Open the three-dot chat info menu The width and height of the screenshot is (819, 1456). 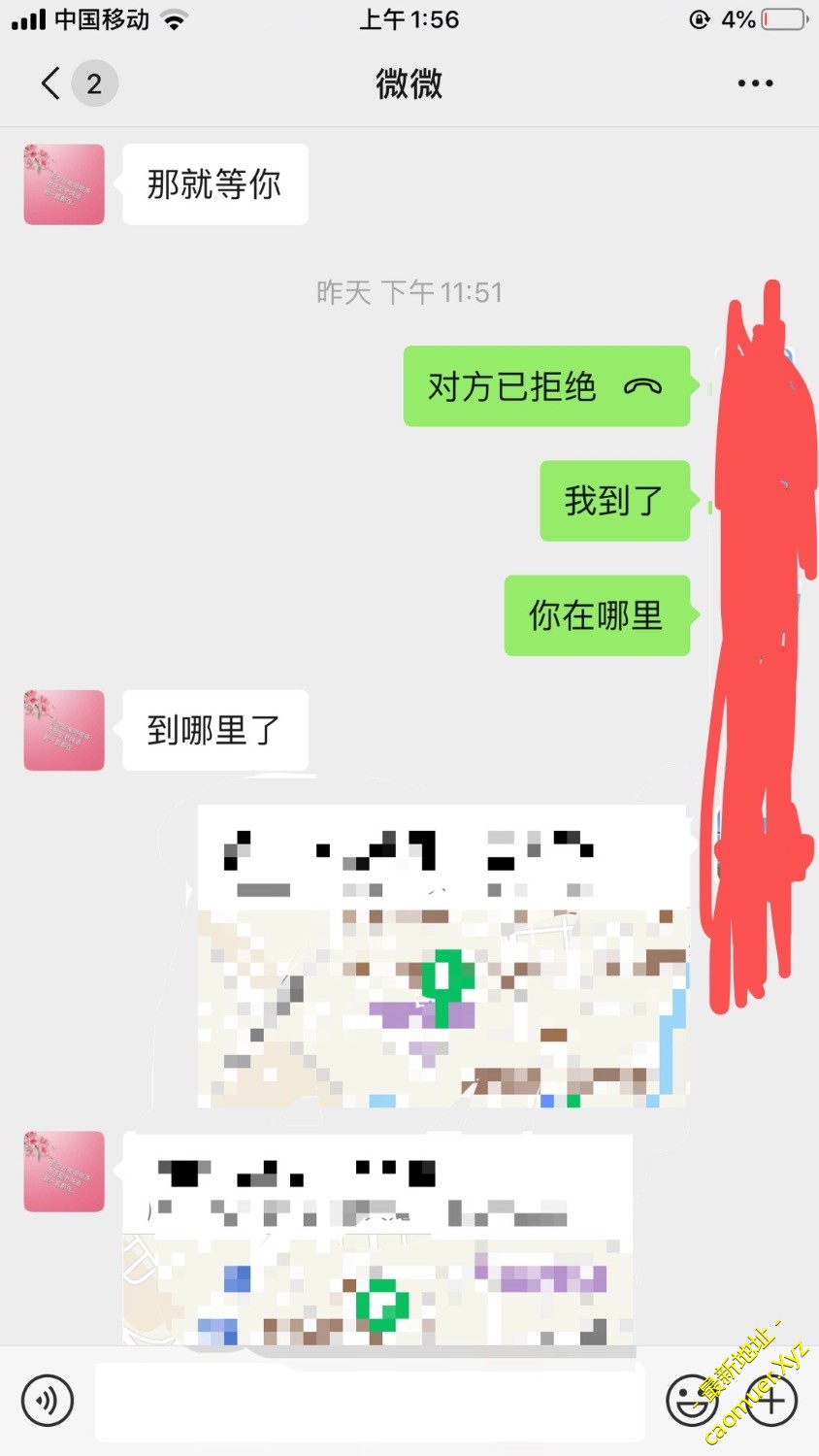[755, 83]
